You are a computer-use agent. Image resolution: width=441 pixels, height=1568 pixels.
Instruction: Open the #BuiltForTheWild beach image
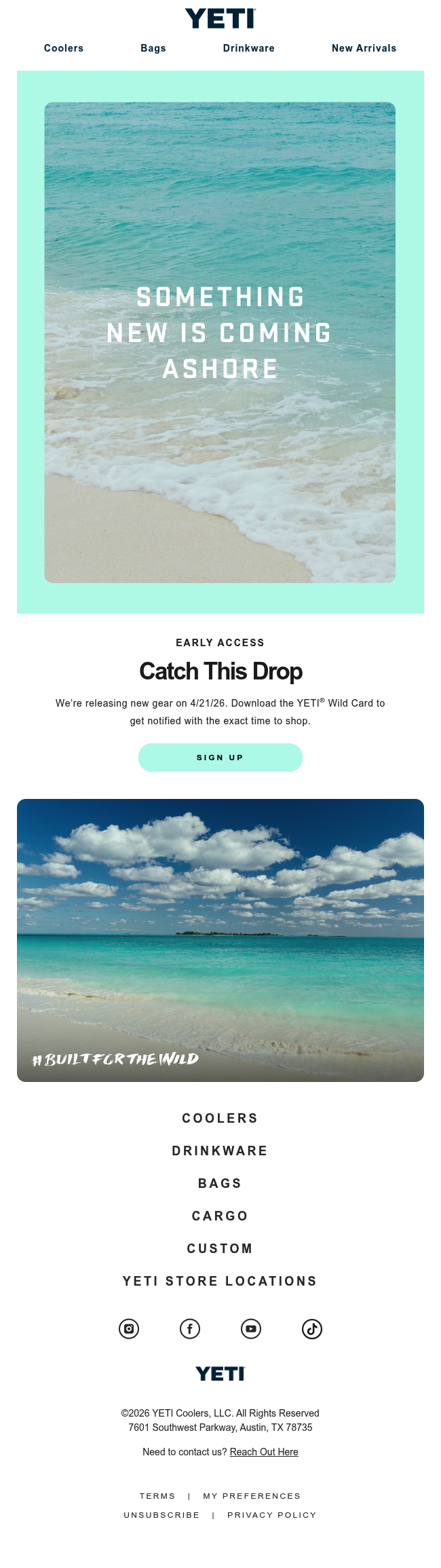[220, 940]
